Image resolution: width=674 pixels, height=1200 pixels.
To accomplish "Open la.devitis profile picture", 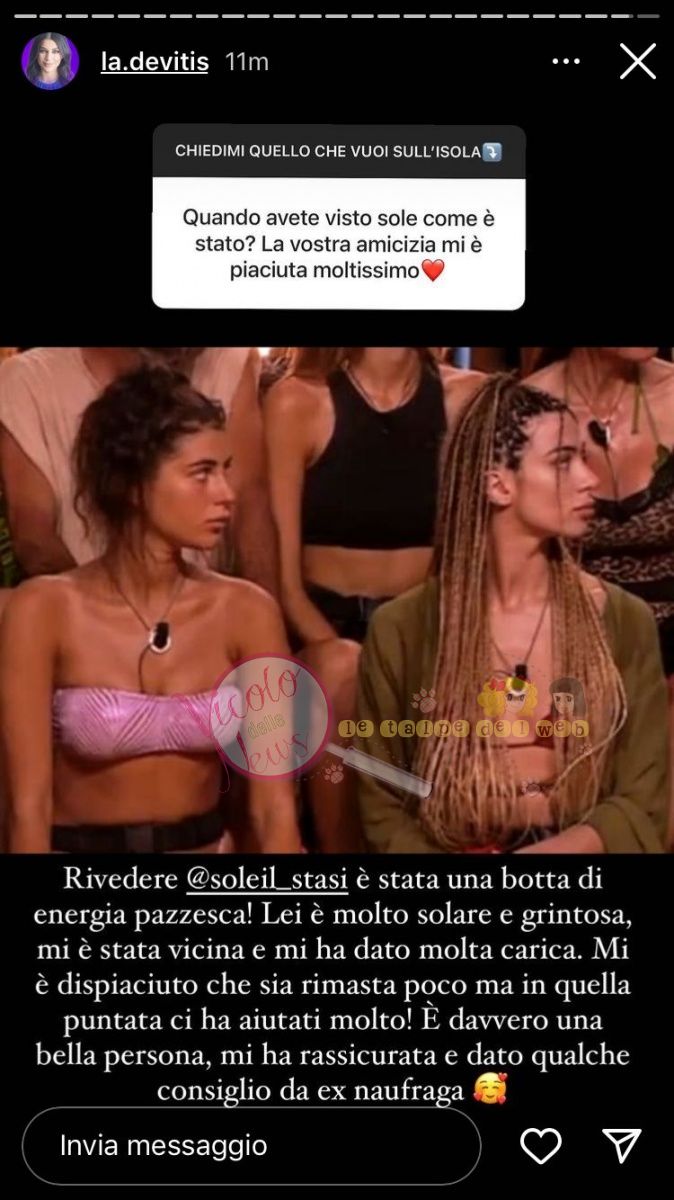I will pyautogui.click(x=50, y=61).
